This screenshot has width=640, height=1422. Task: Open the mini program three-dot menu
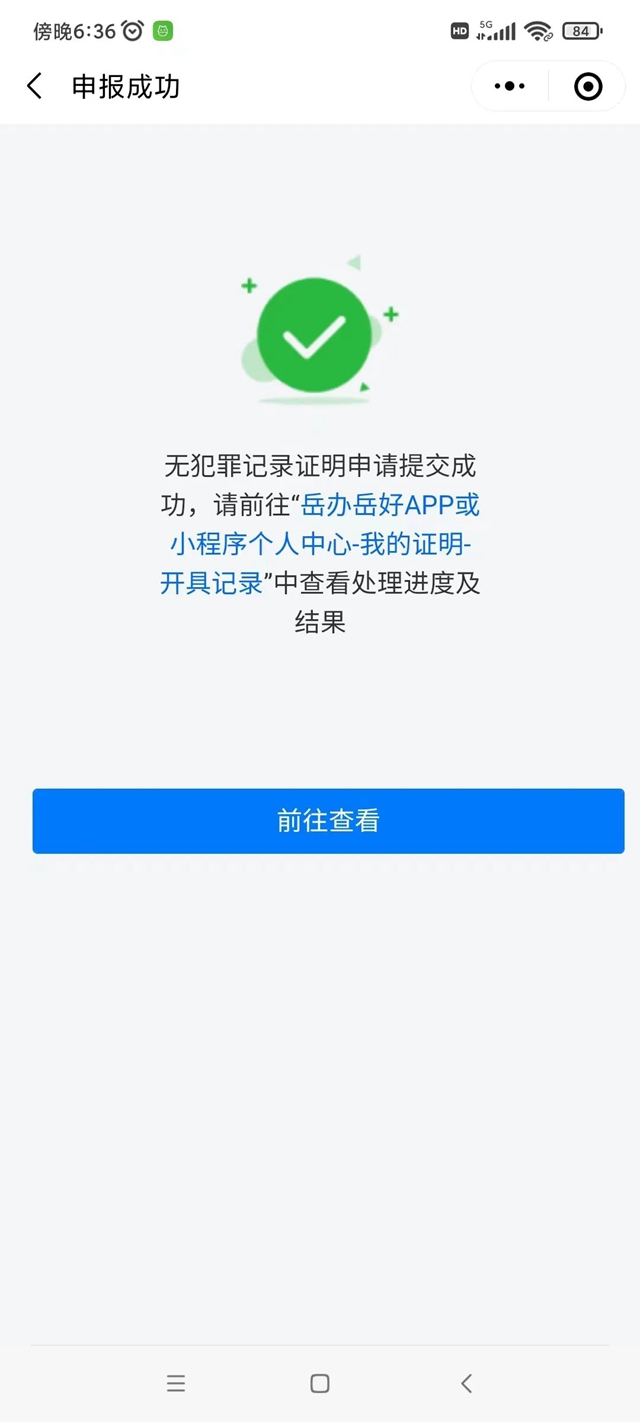coord(510,87)
